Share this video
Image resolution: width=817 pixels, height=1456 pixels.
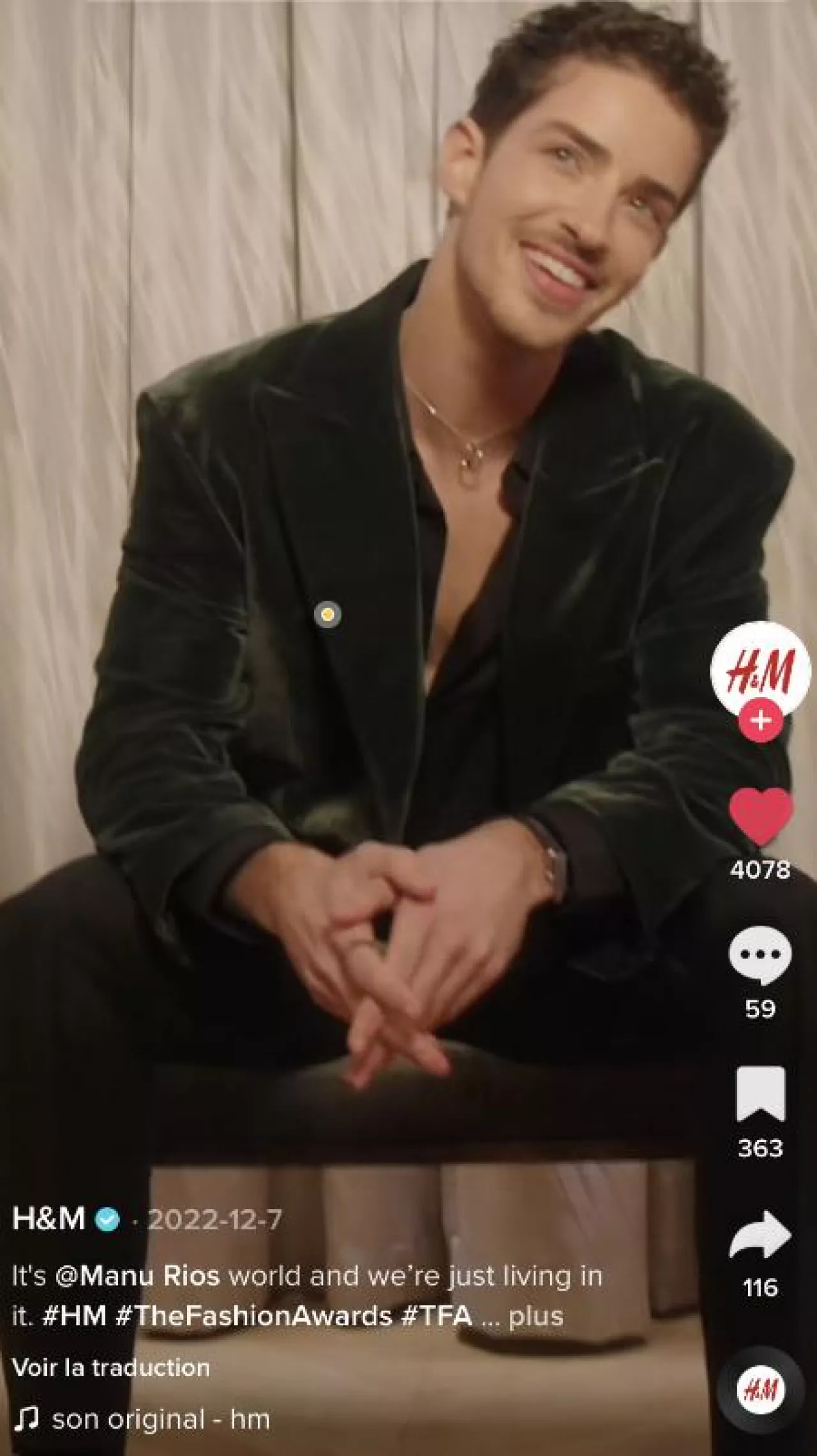coord(760,1234)
